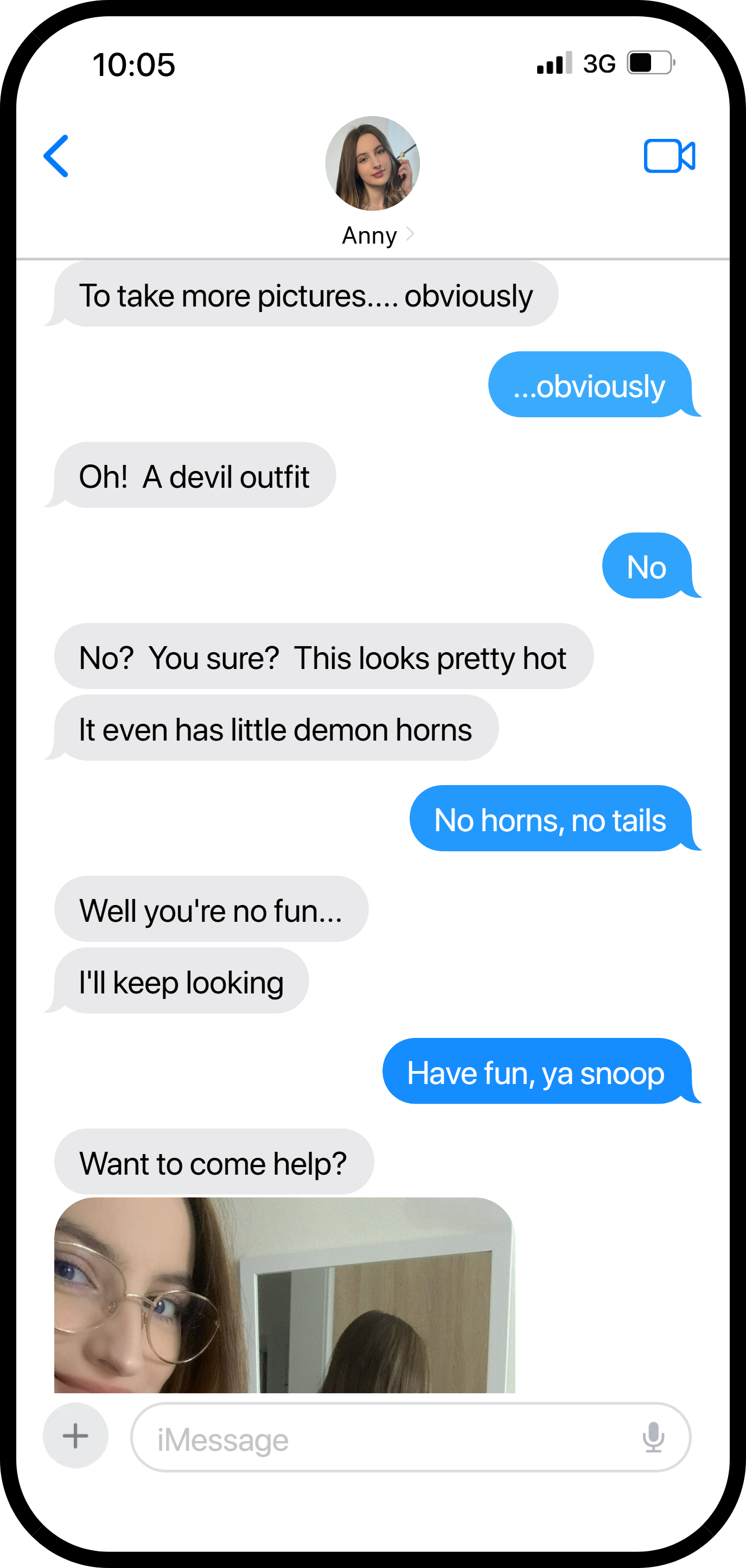
Task: Open Anny's contact details
Action: click(372, 181)
